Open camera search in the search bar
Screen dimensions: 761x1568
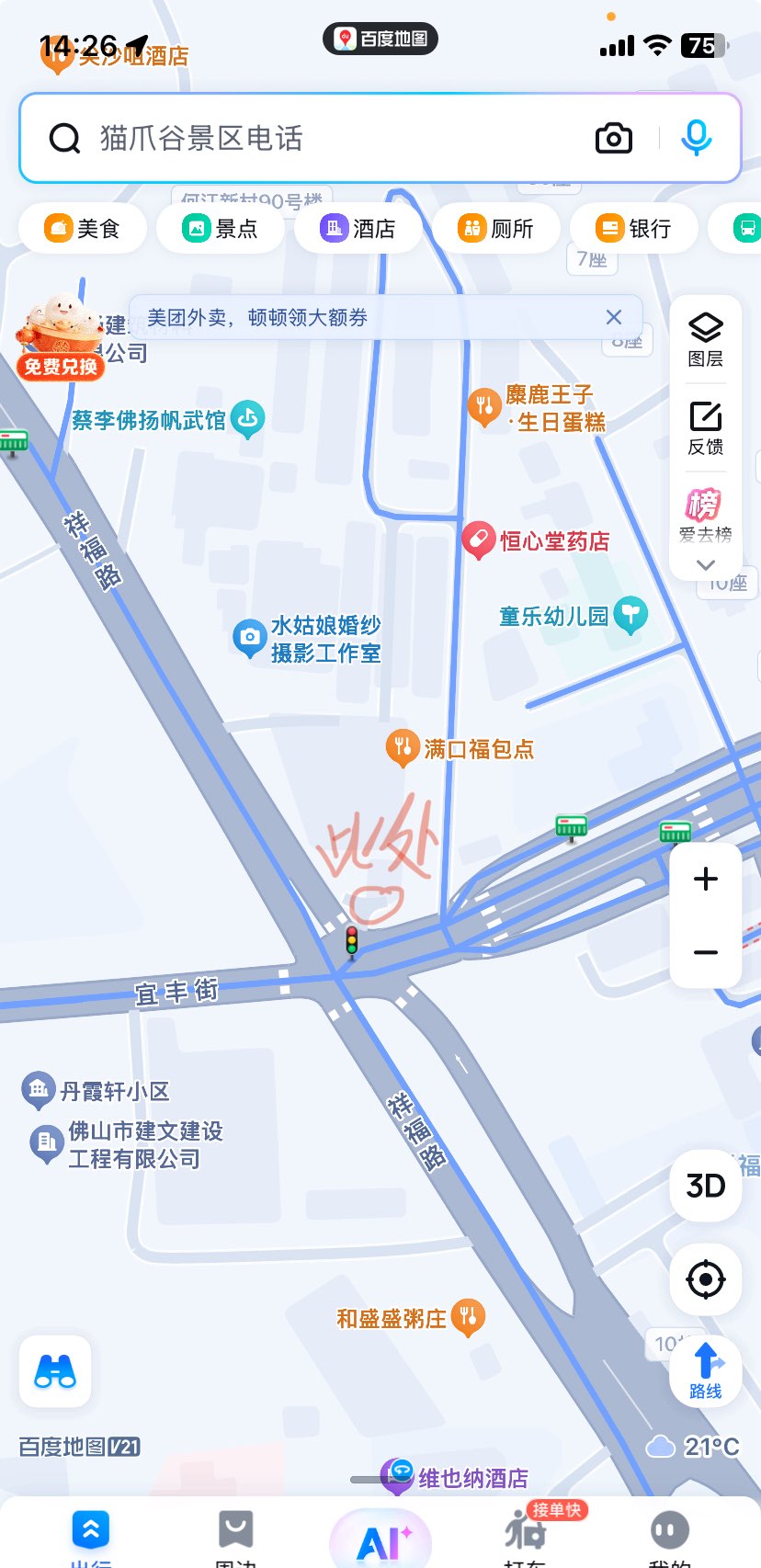pos(613,139)
